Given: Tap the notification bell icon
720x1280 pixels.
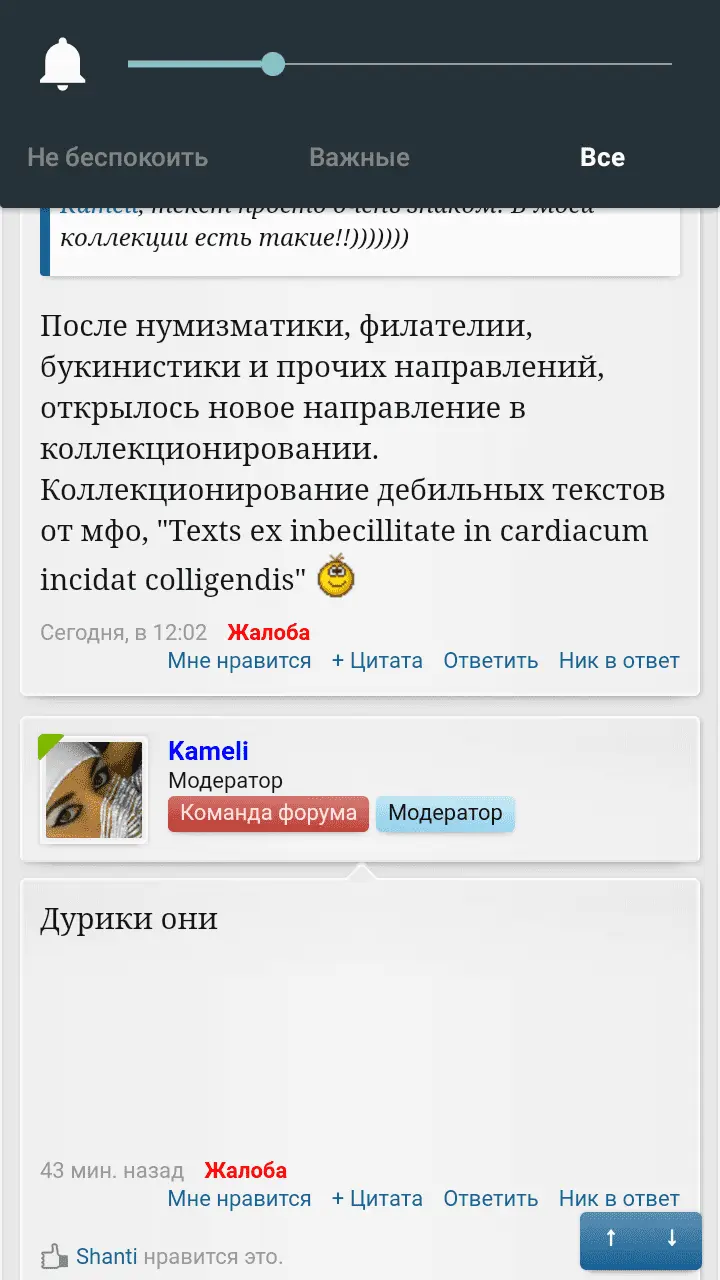Looking at the screenshot, I should coord(63,65).
